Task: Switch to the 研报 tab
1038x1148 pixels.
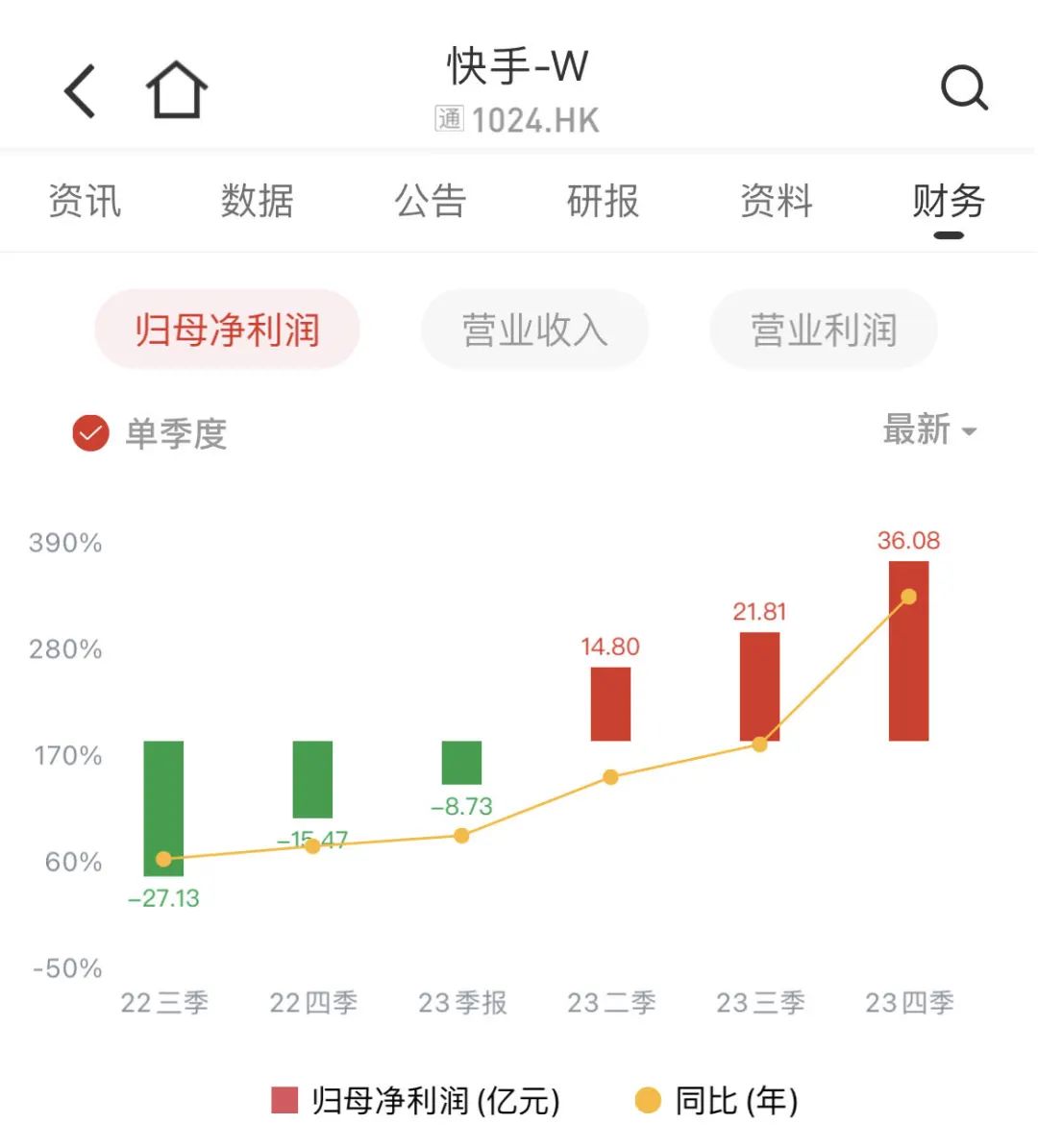Action: tap(603, 202)
